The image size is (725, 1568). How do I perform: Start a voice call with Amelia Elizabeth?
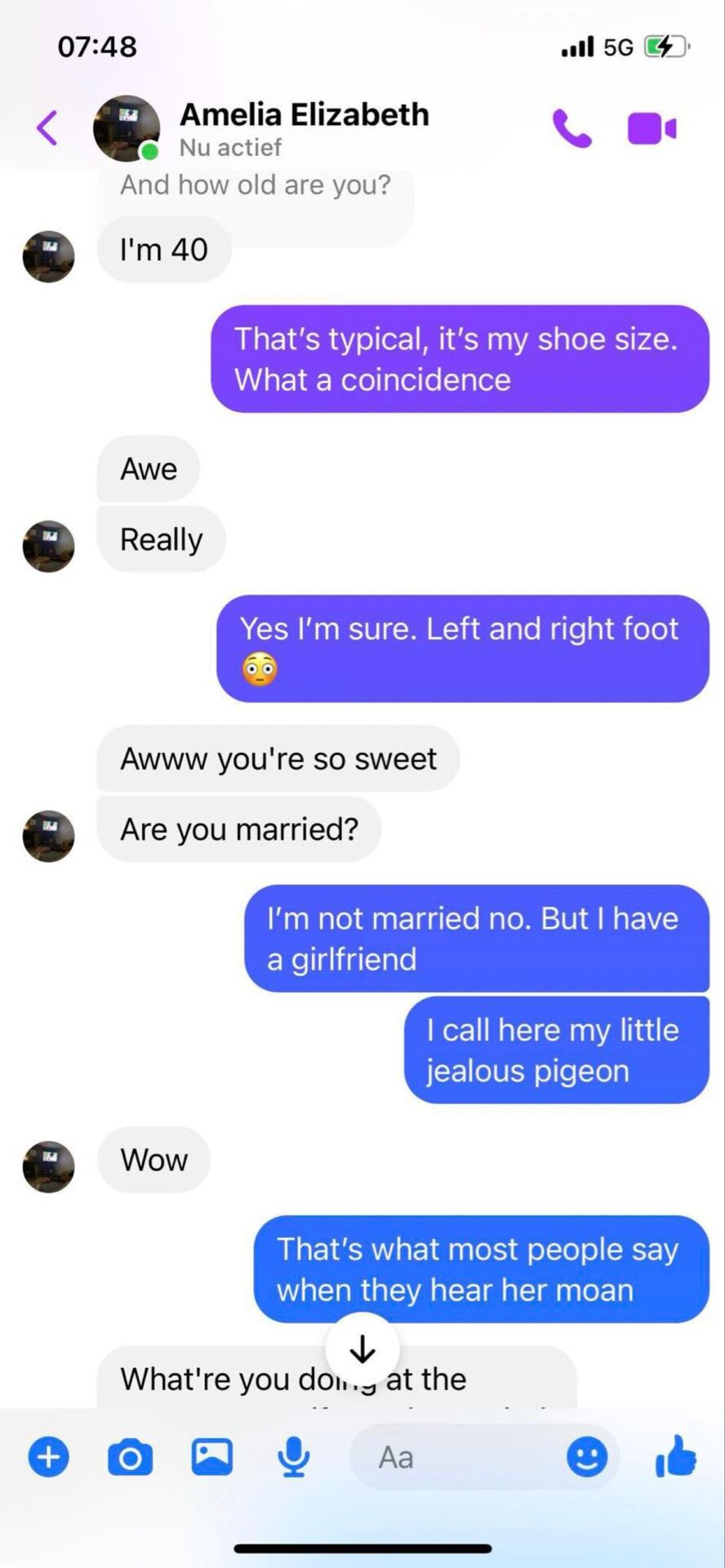click(x=572, y=128)
